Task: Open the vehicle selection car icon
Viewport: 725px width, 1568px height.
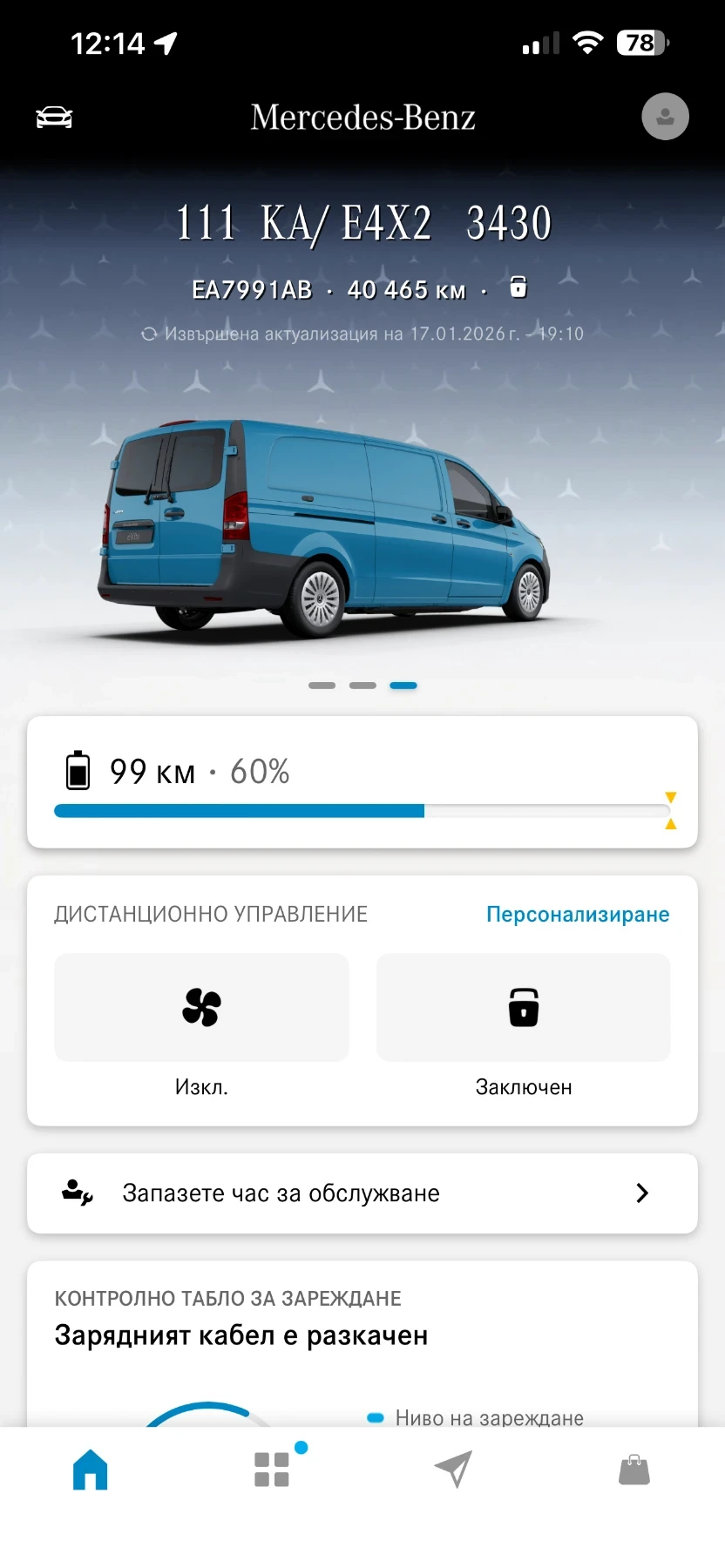Action: (54, 117)
